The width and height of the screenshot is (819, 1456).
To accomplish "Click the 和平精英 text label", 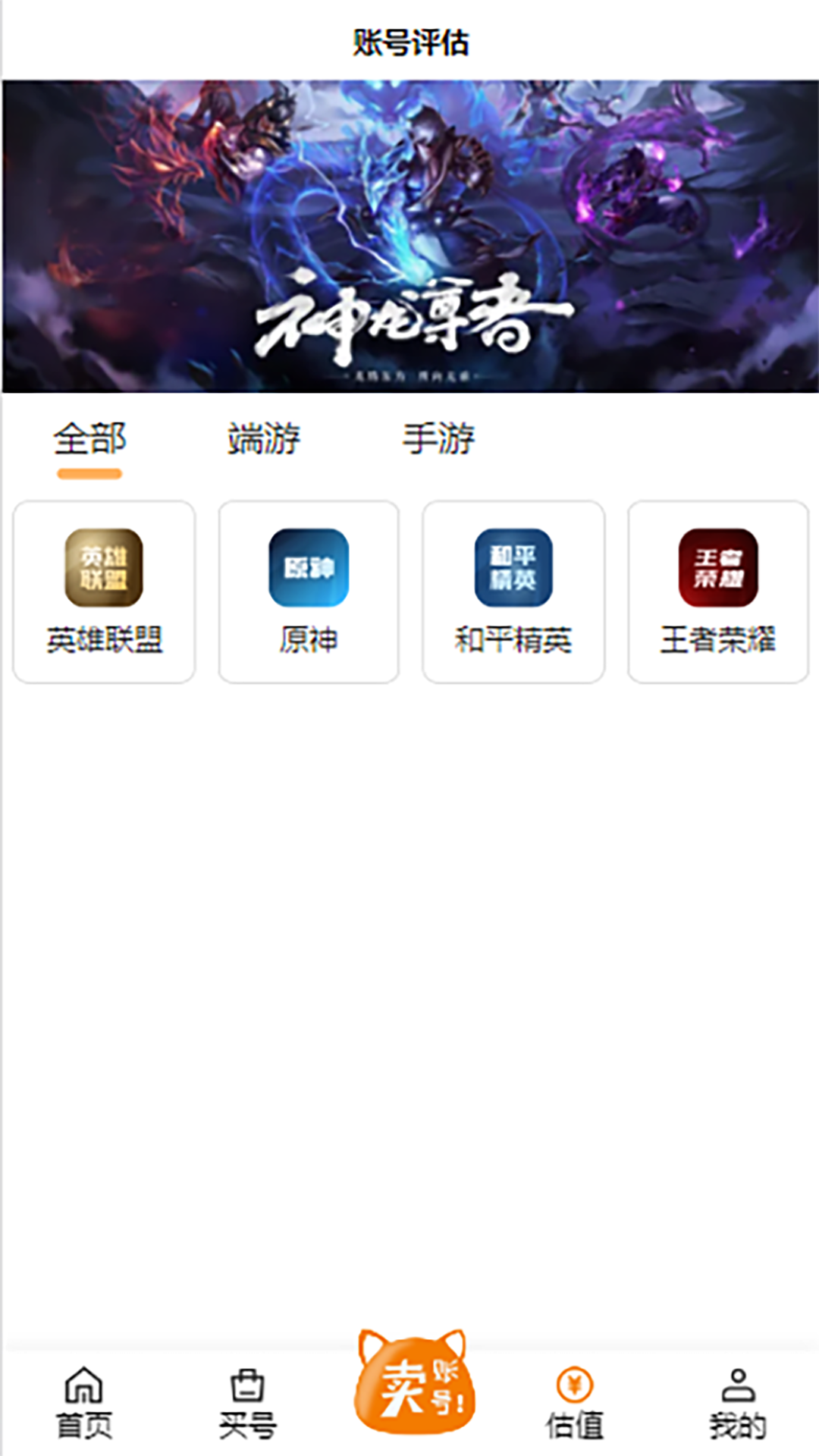I will (x=513, y=641).
